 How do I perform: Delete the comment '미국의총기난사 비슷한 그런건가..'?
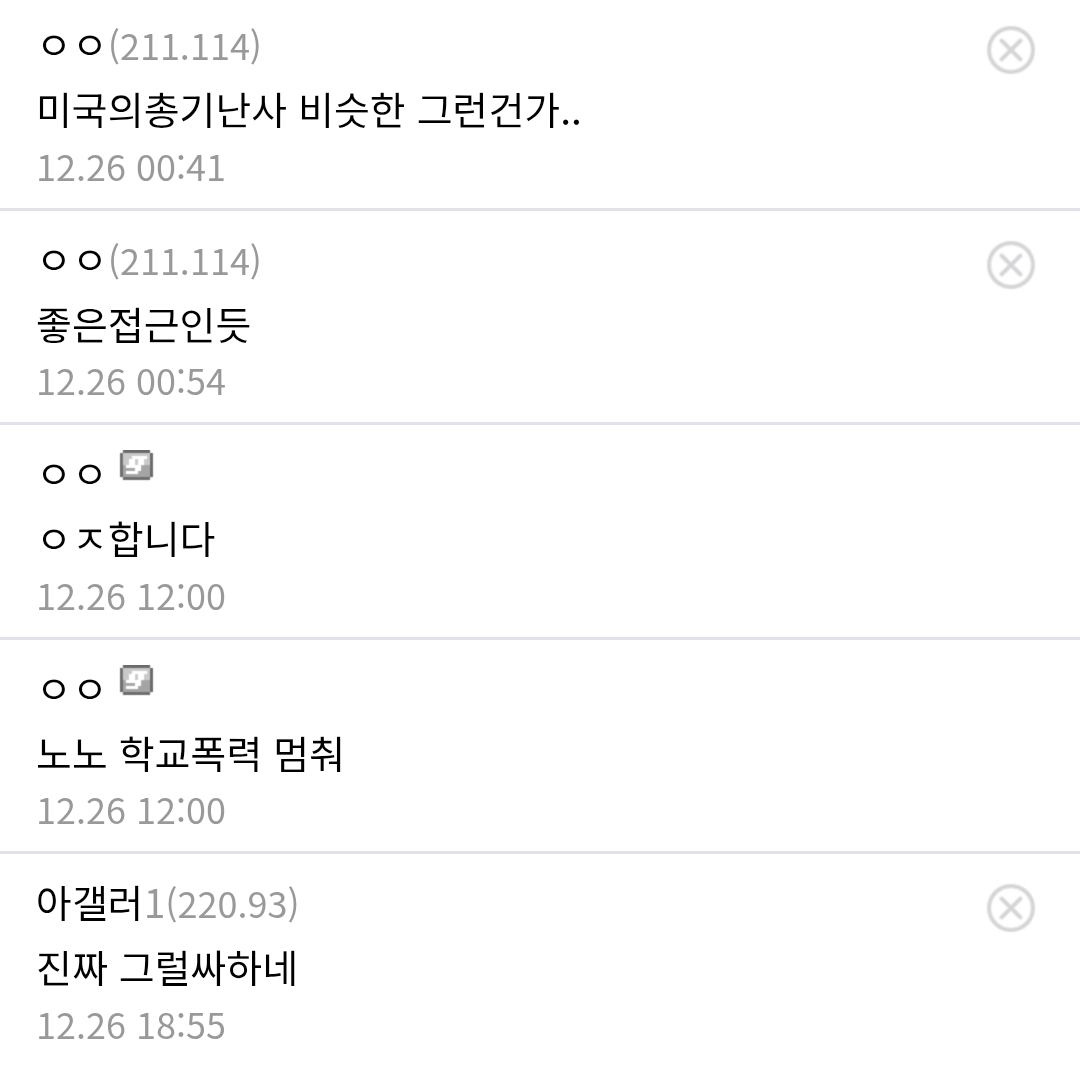pyautogui.click(x=1010, y=51)
